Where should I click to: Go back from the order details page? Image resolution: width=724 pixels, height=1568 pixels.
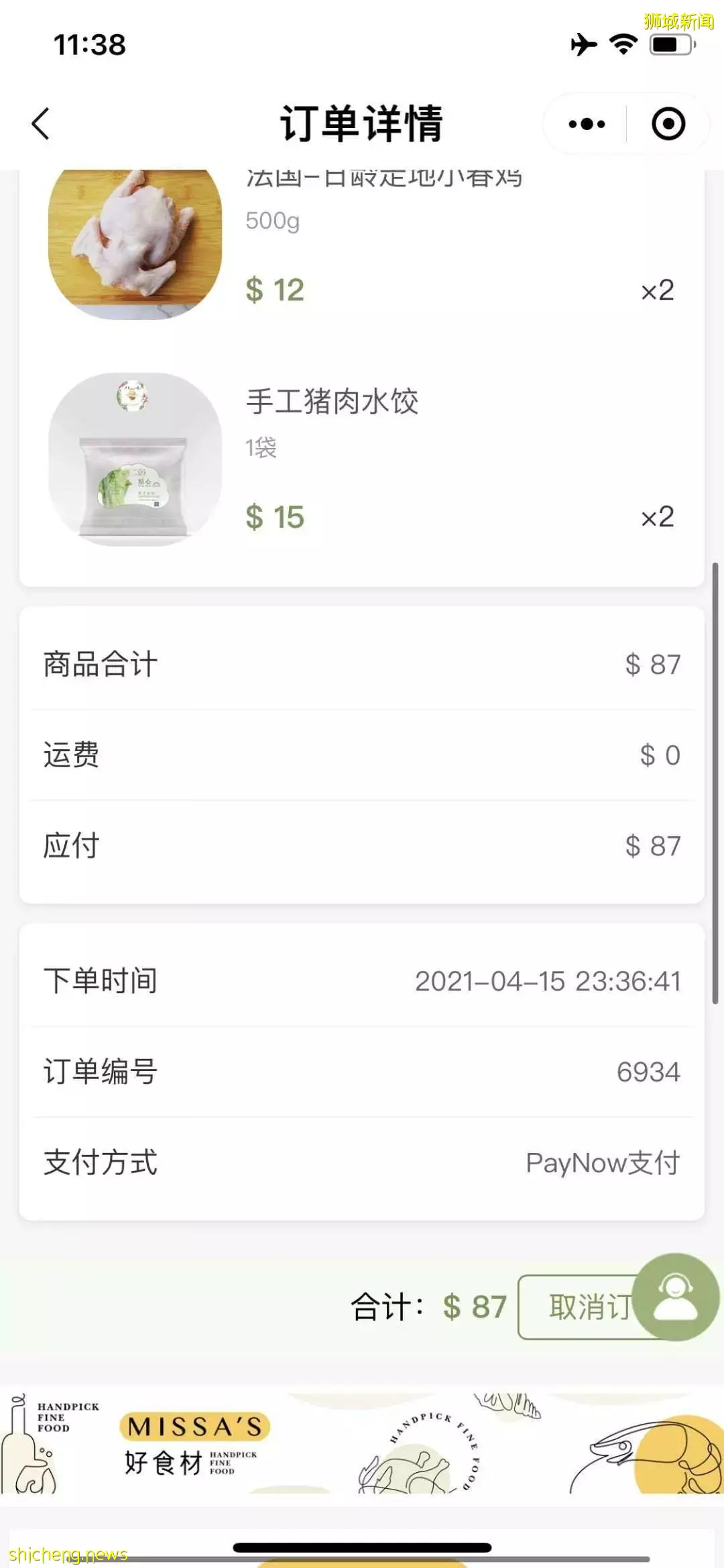[41, 124]
